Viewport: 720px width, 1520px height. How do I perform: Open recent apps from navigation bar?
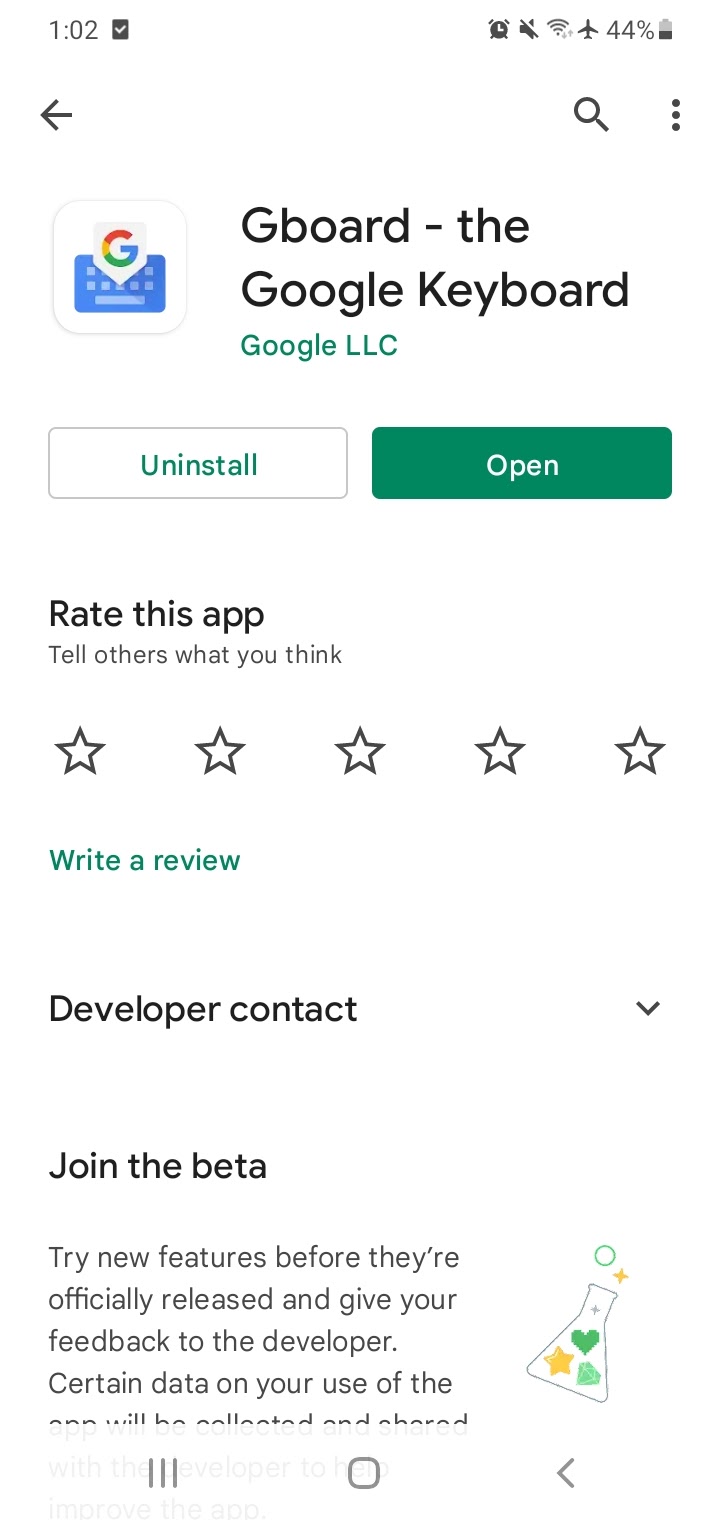coord(162,1472)
